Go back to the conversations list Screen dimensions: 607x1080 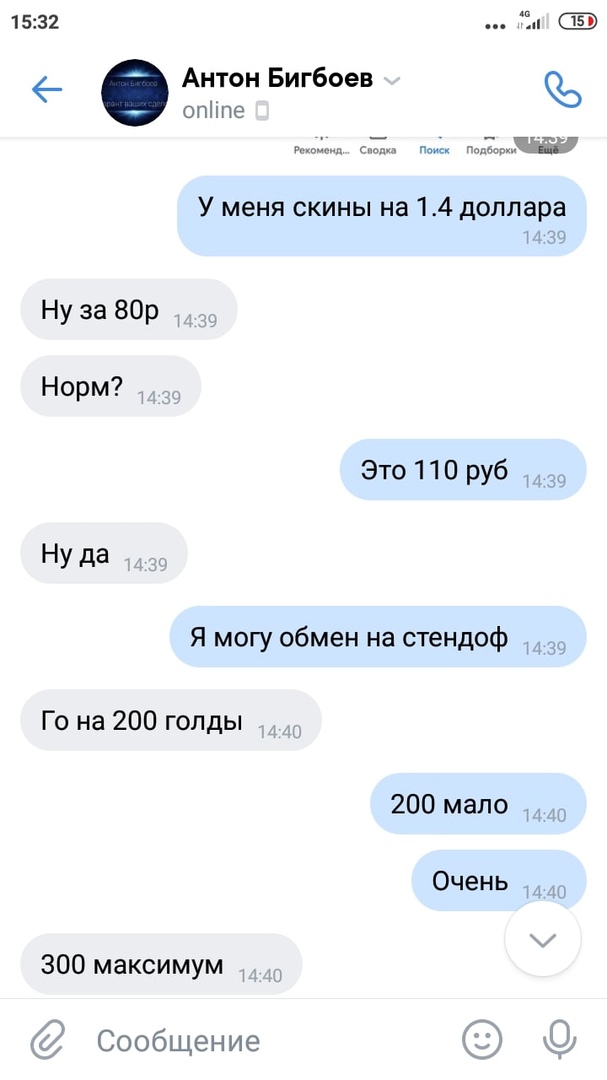[x=47, y=90]
